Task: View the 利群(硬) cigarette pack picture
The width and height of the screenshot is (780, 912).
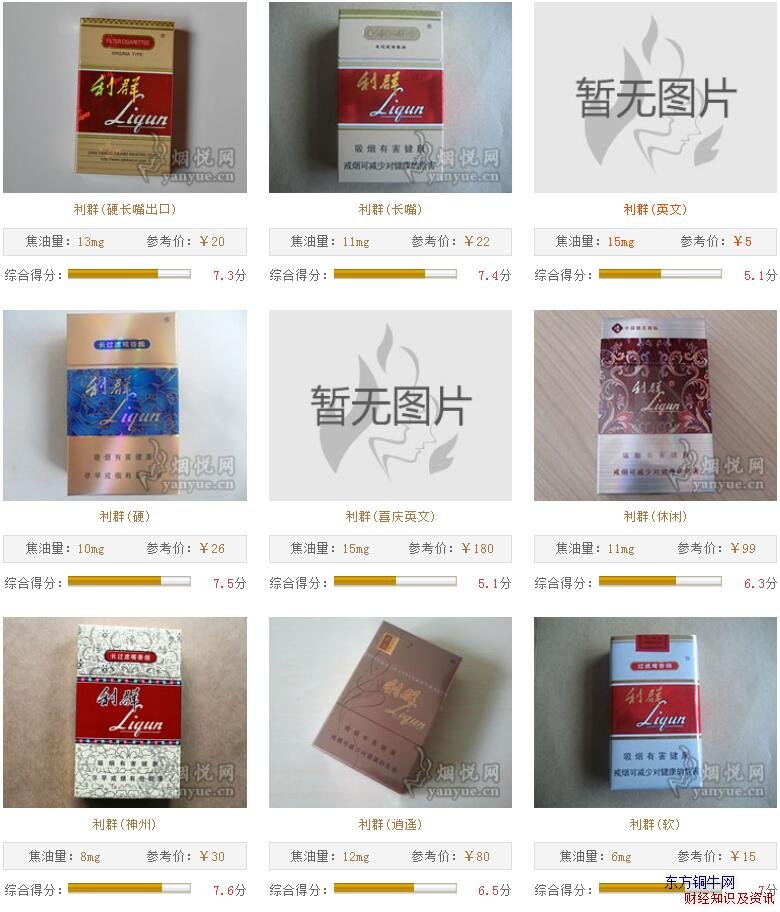Action: (x=125, y=405)
